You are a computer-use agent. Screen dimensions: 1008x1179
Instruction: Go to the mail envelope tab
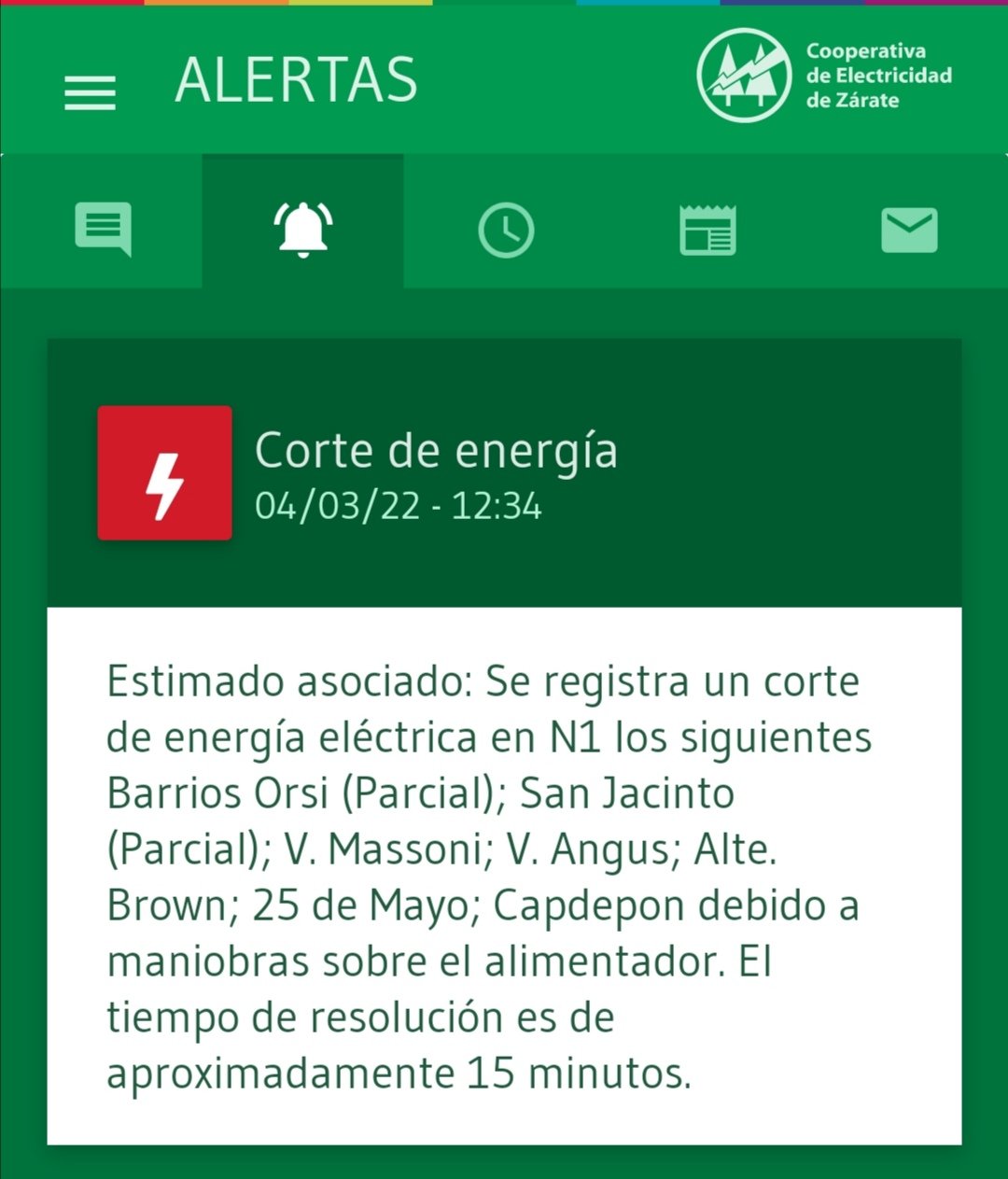[909, 230]
